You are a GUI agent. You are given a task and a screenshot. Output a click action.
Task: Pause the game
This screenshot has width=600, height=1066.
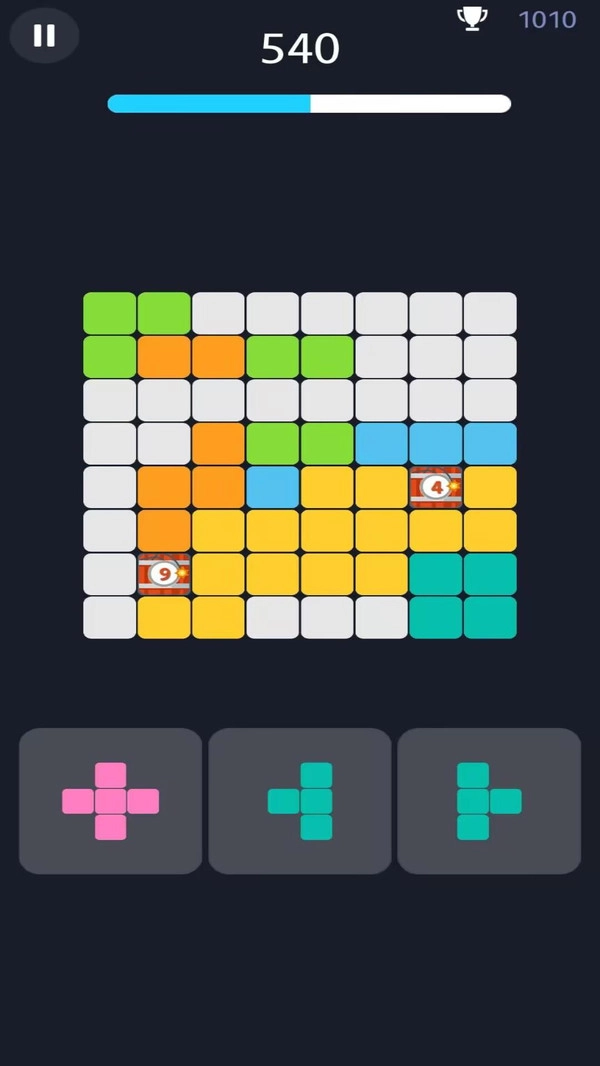pos(44,36)
